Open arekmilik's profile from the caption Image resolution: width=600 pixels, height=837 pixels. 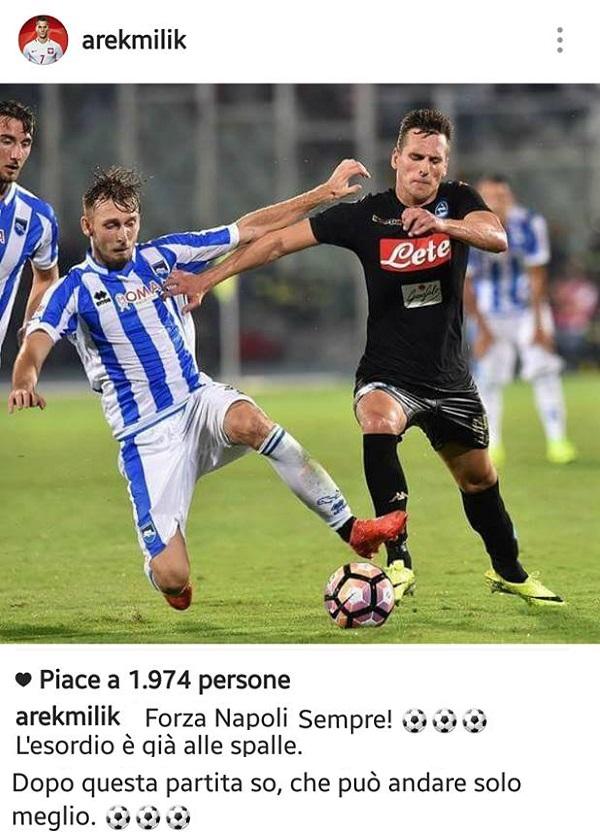click(x=68, y=717)
